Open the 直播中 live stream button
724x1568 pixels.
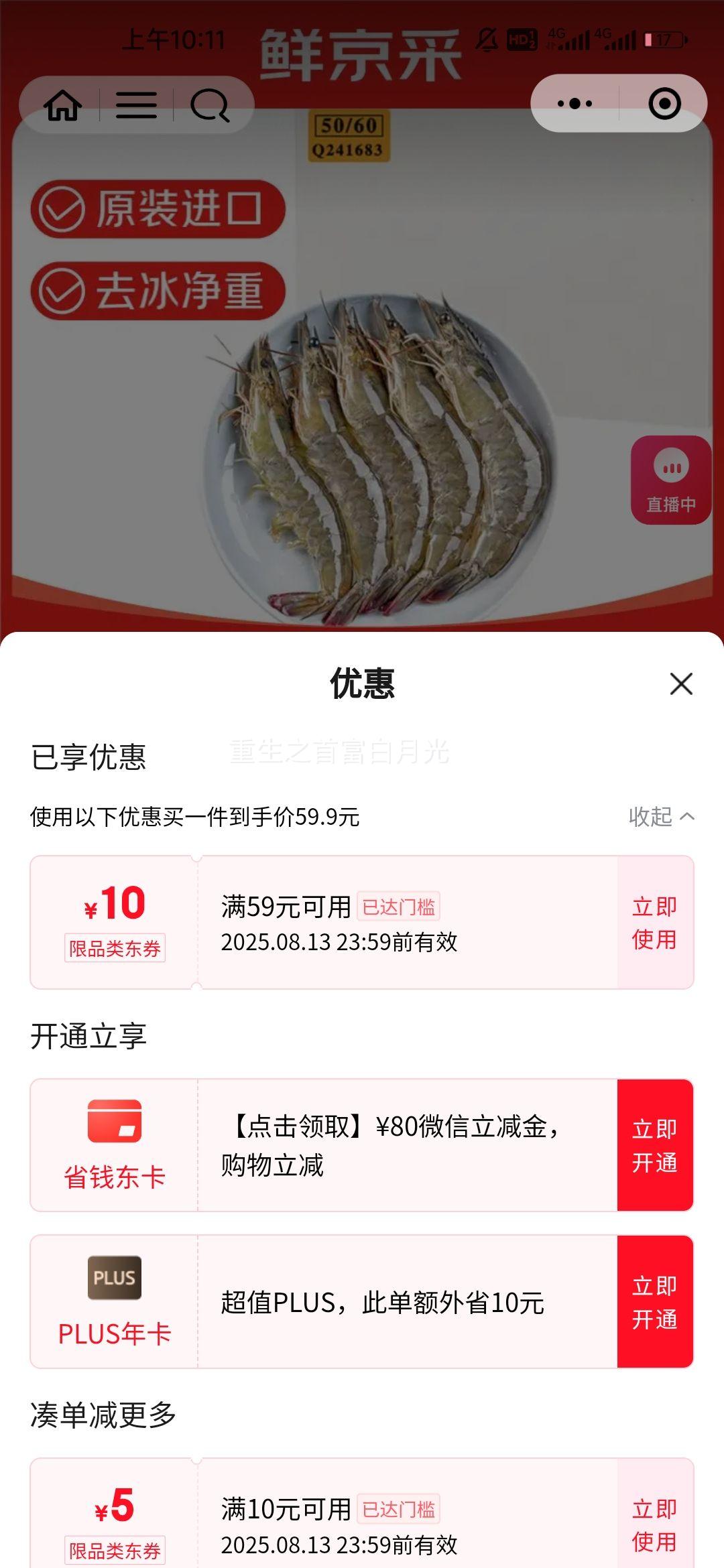point(670,480)
